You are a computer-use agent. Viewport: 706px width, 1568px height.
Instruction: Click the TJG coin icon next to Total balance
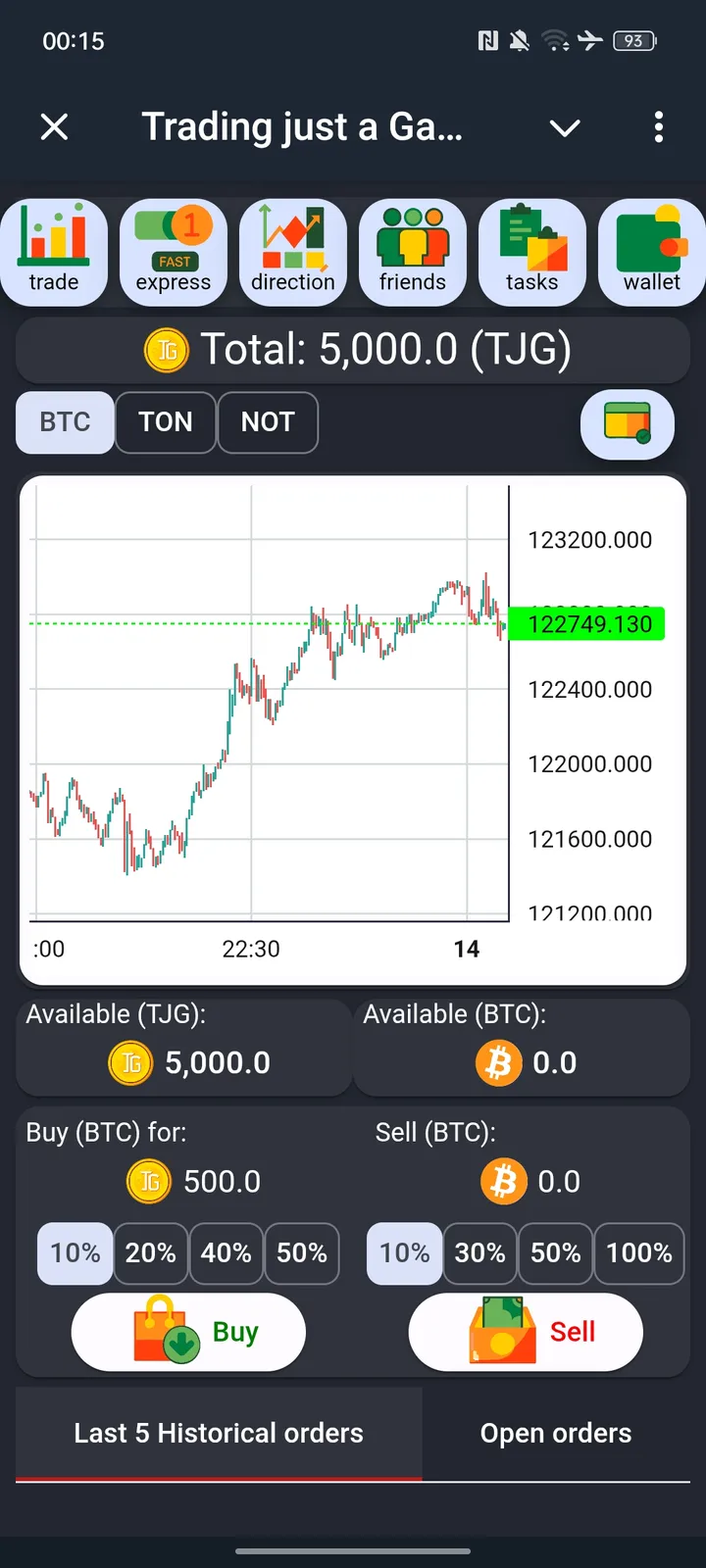(x=167, y=349)
